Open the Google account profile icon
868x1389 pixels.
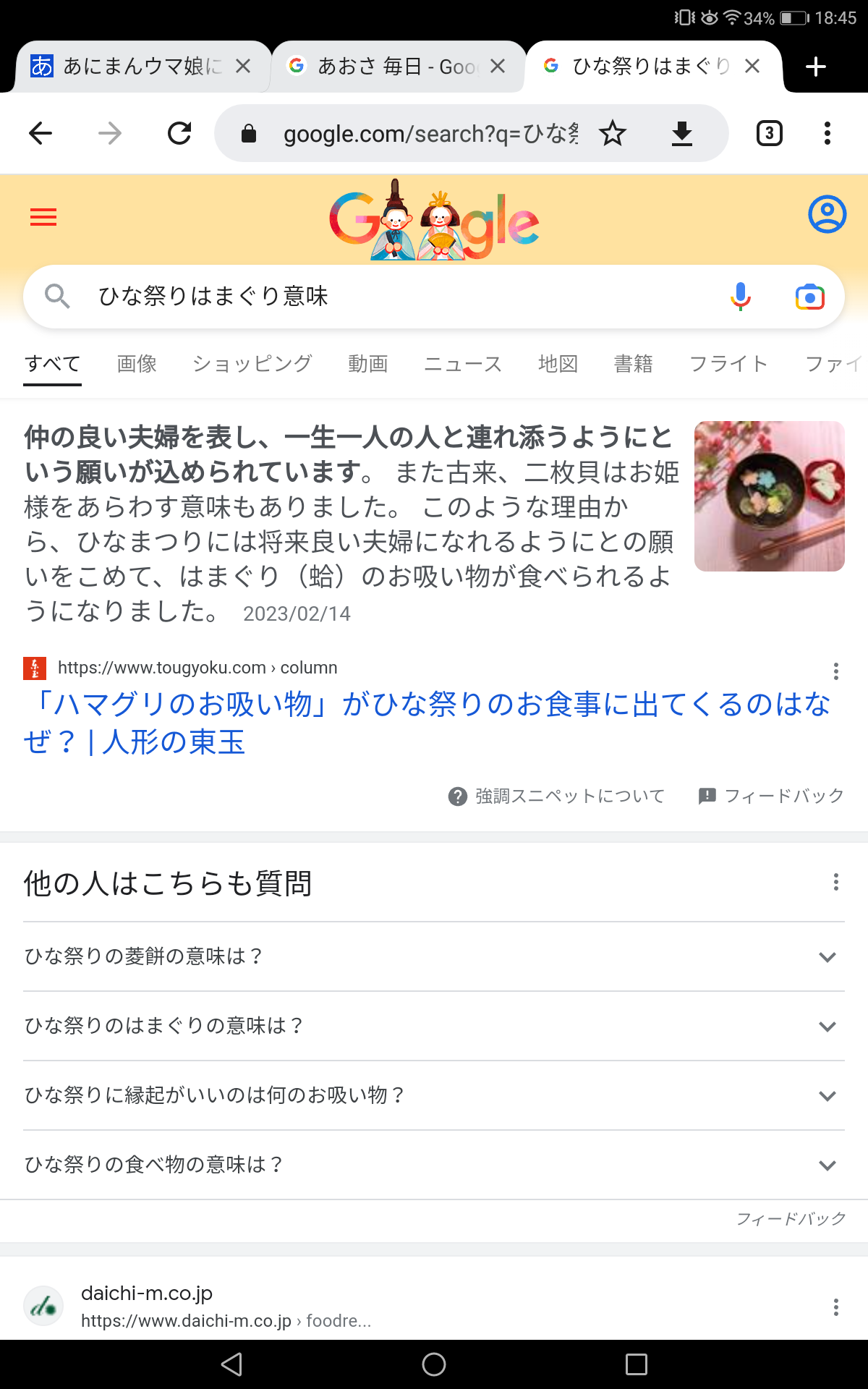(827, 214)
